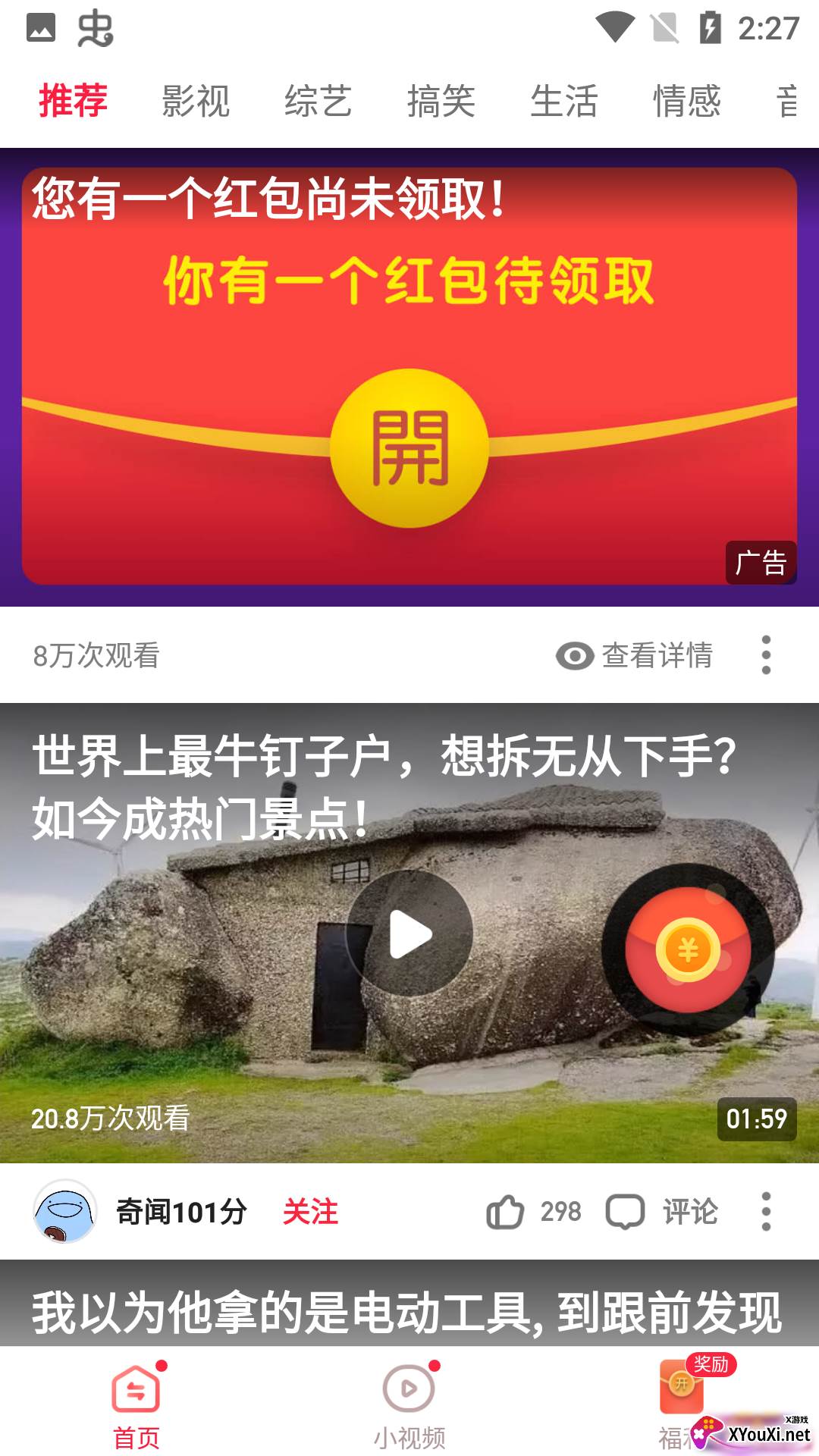Screen dimensions: 819x1456
Task: Switch to the 情感 tab
Action: point(687,102)
